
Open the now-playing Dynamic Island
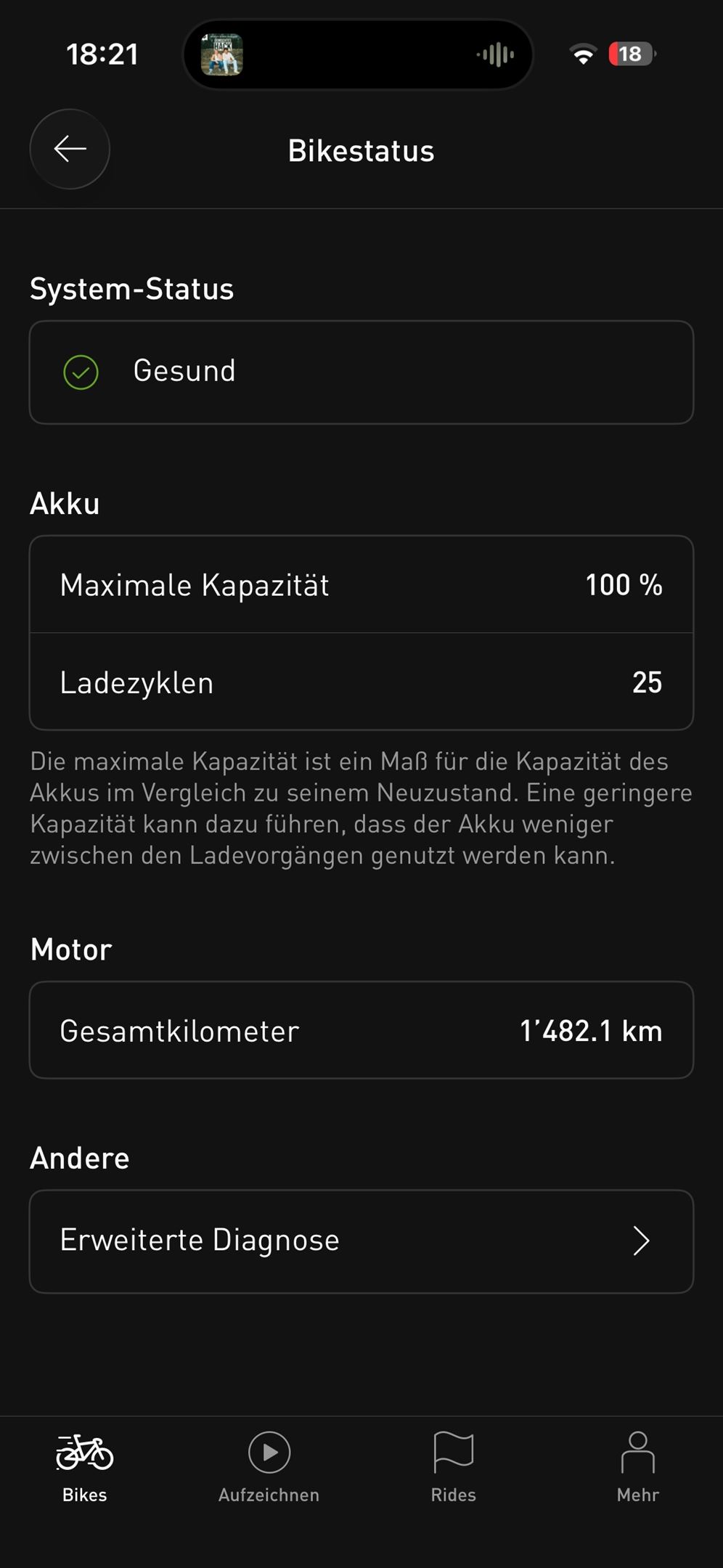click(x=358, y=54)
